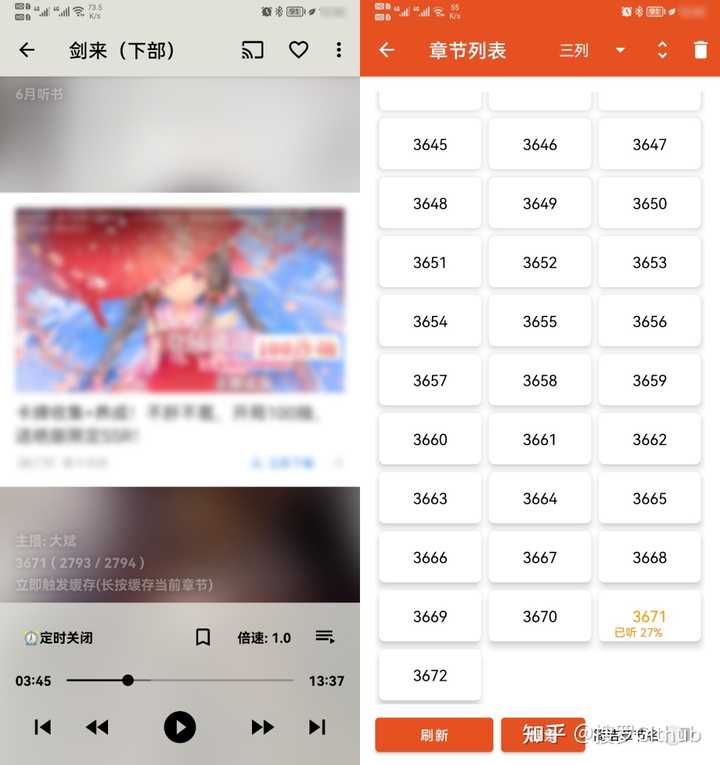Tap the 刷新 refresh button
This screenshot has width=720, height=765.
[x=434, y=735]
